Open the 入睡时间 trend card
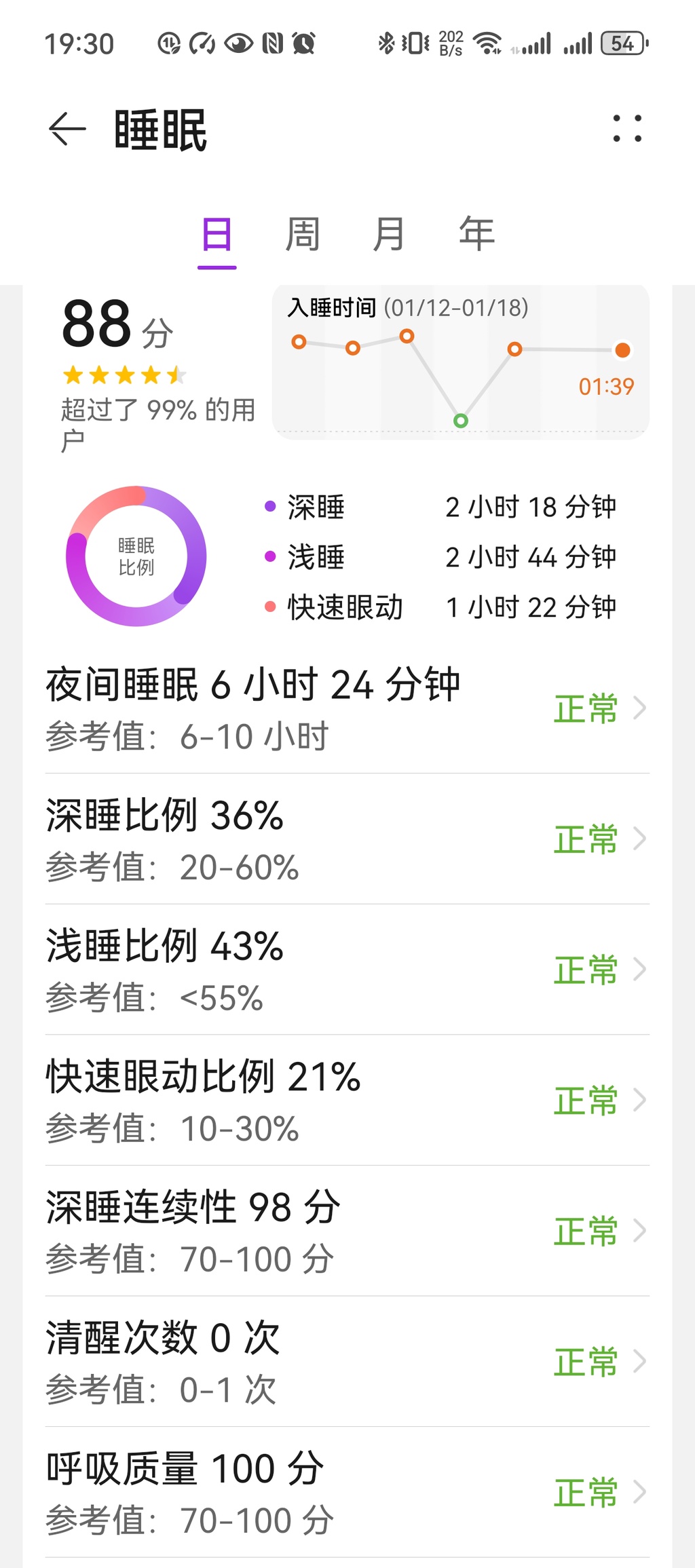Viewport: 695px width, 1568px height. coord(461,362)
